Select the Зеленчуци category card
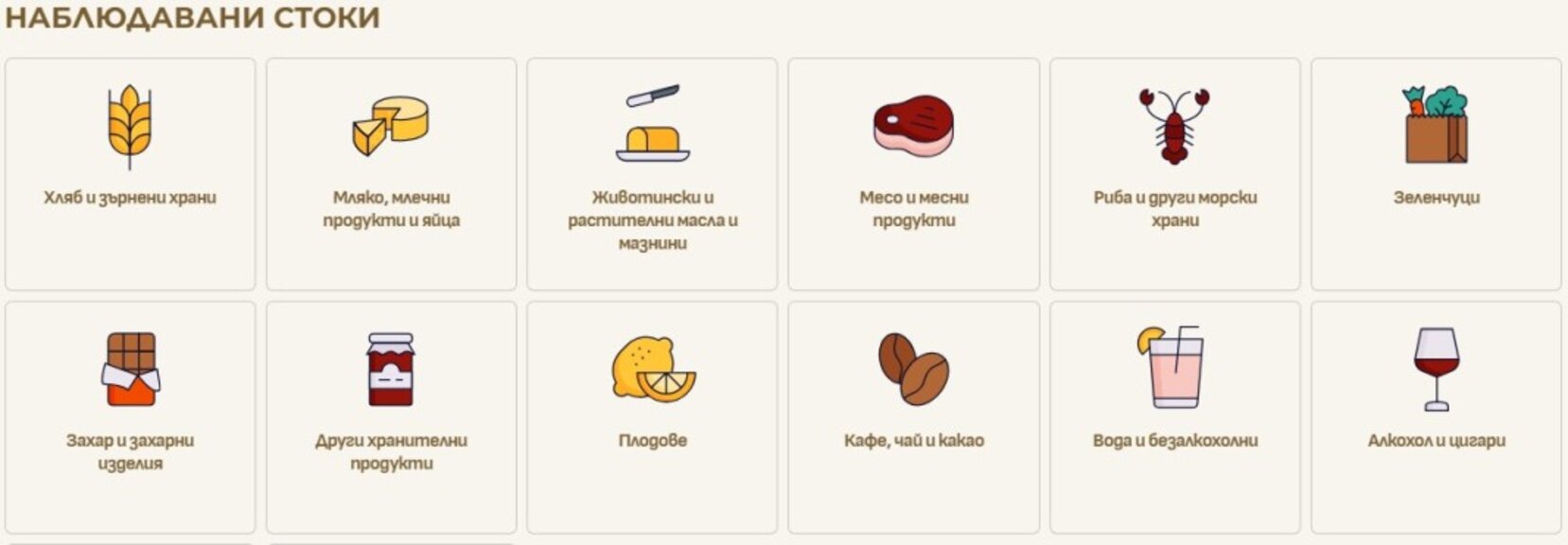1568x545 pixels. pos(1436,174)
